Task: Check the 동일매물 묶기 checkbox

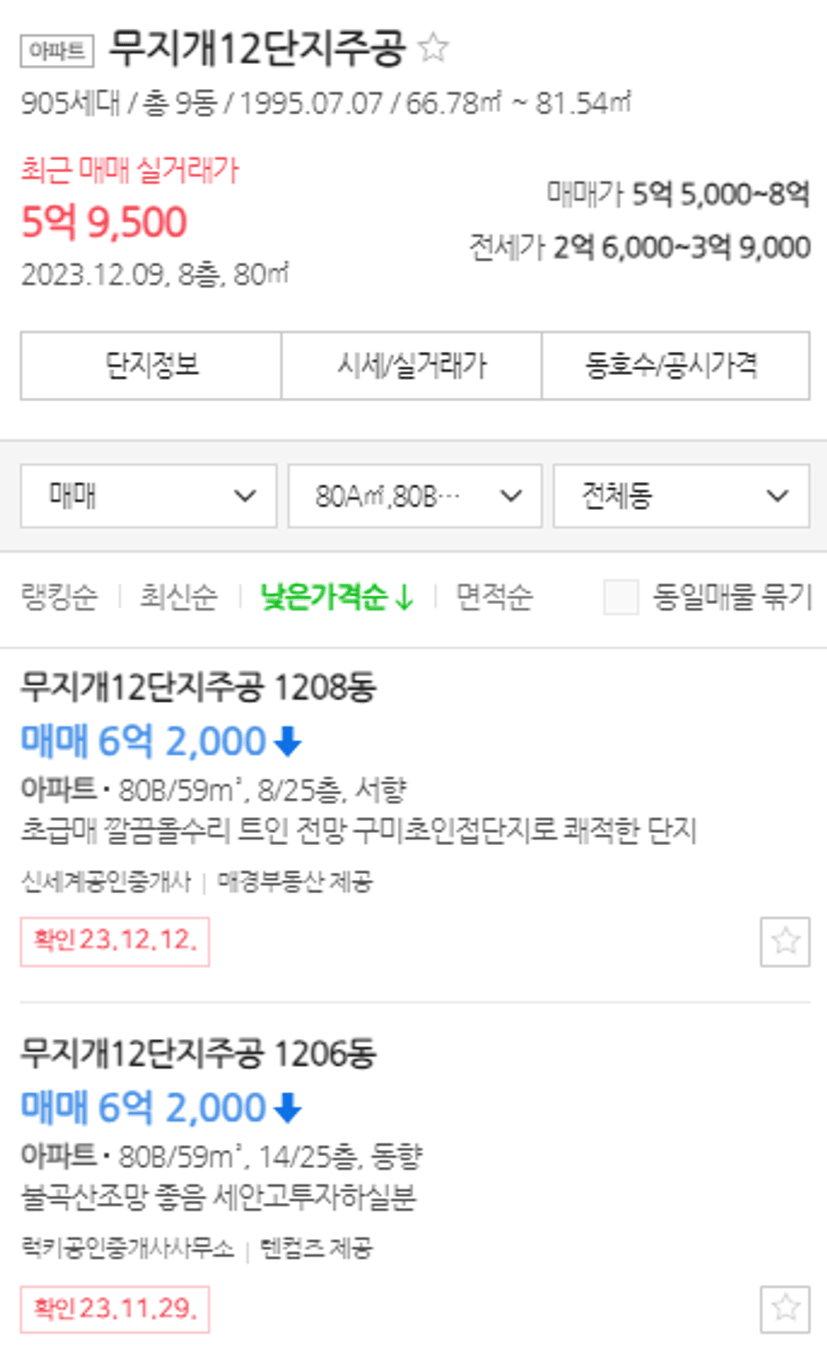Action: [x=621, y=598]
